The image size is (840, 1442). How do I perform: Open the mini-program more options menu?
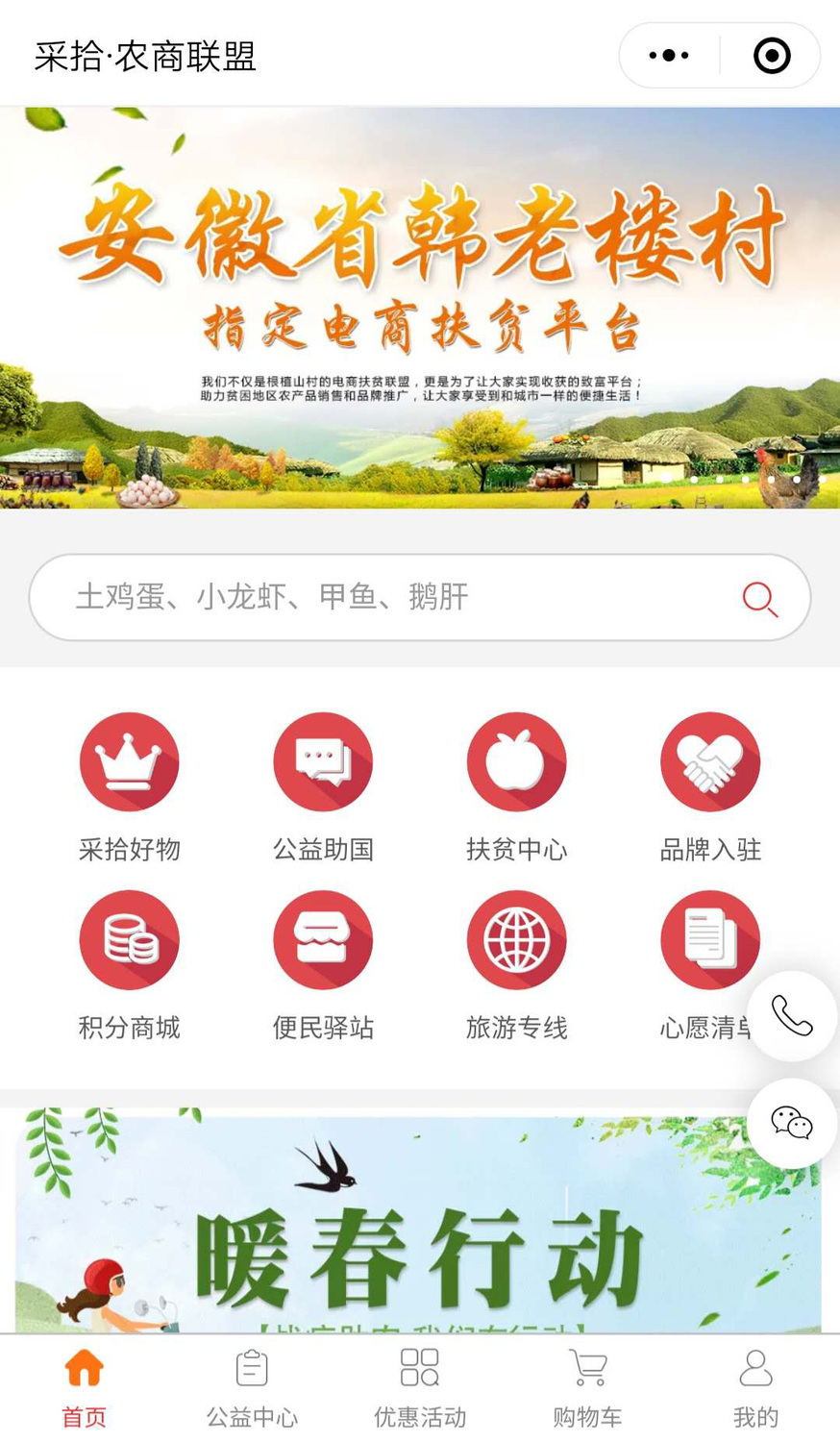coord(669,56)
